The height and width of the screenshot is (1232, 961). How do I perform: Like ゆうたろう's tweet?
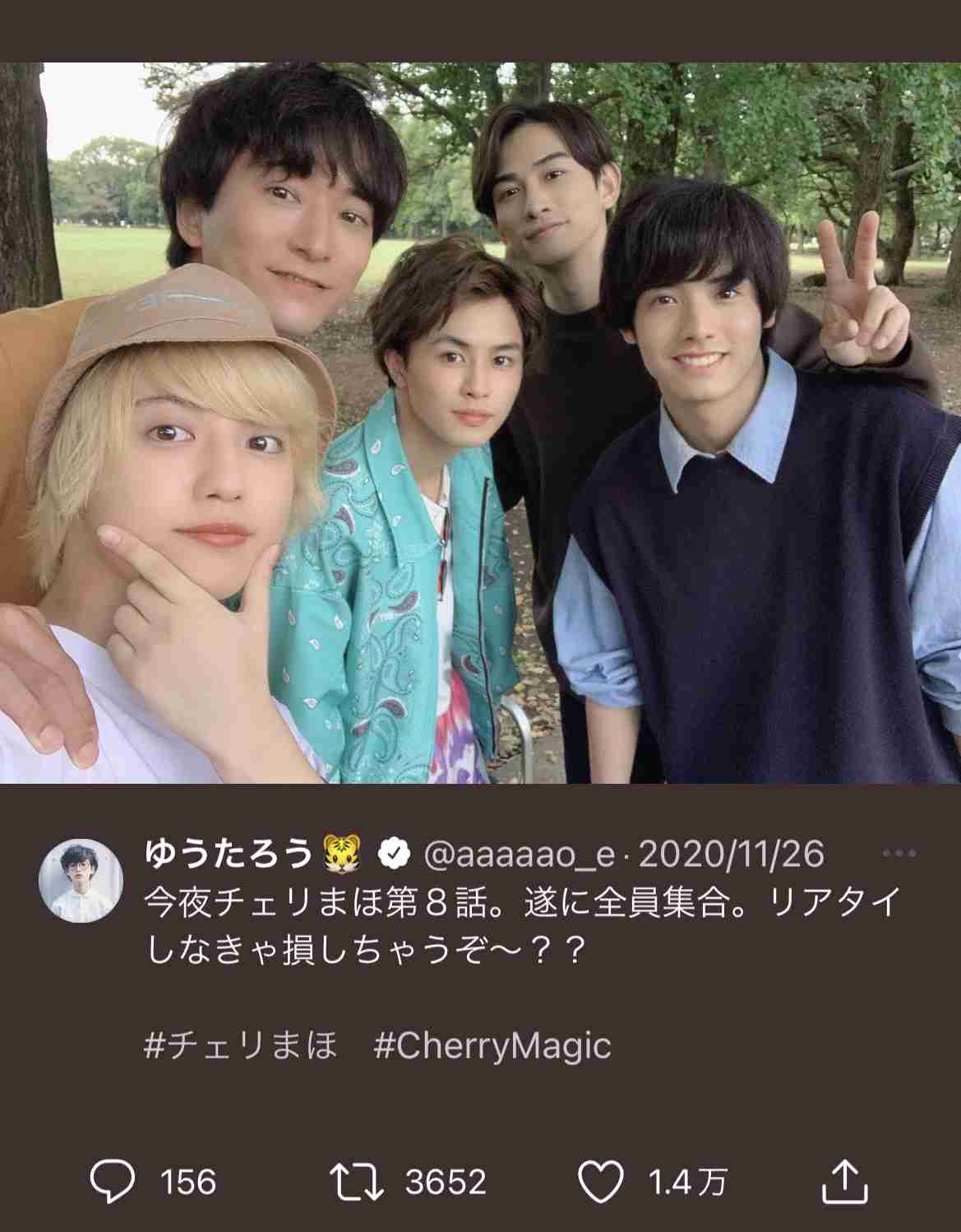(x=601, y=1182)
